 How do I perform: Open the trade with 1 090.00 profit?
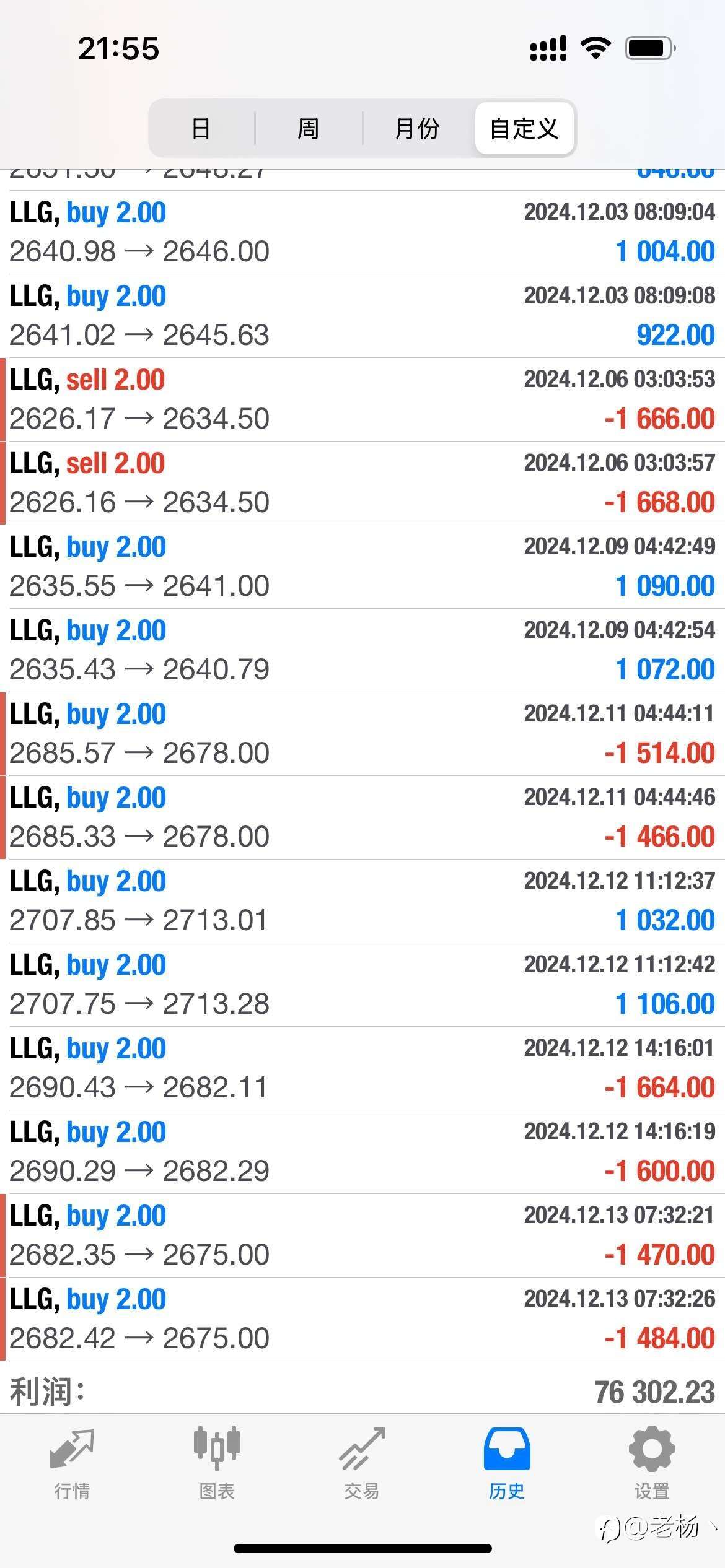click(x=362, y=567)
